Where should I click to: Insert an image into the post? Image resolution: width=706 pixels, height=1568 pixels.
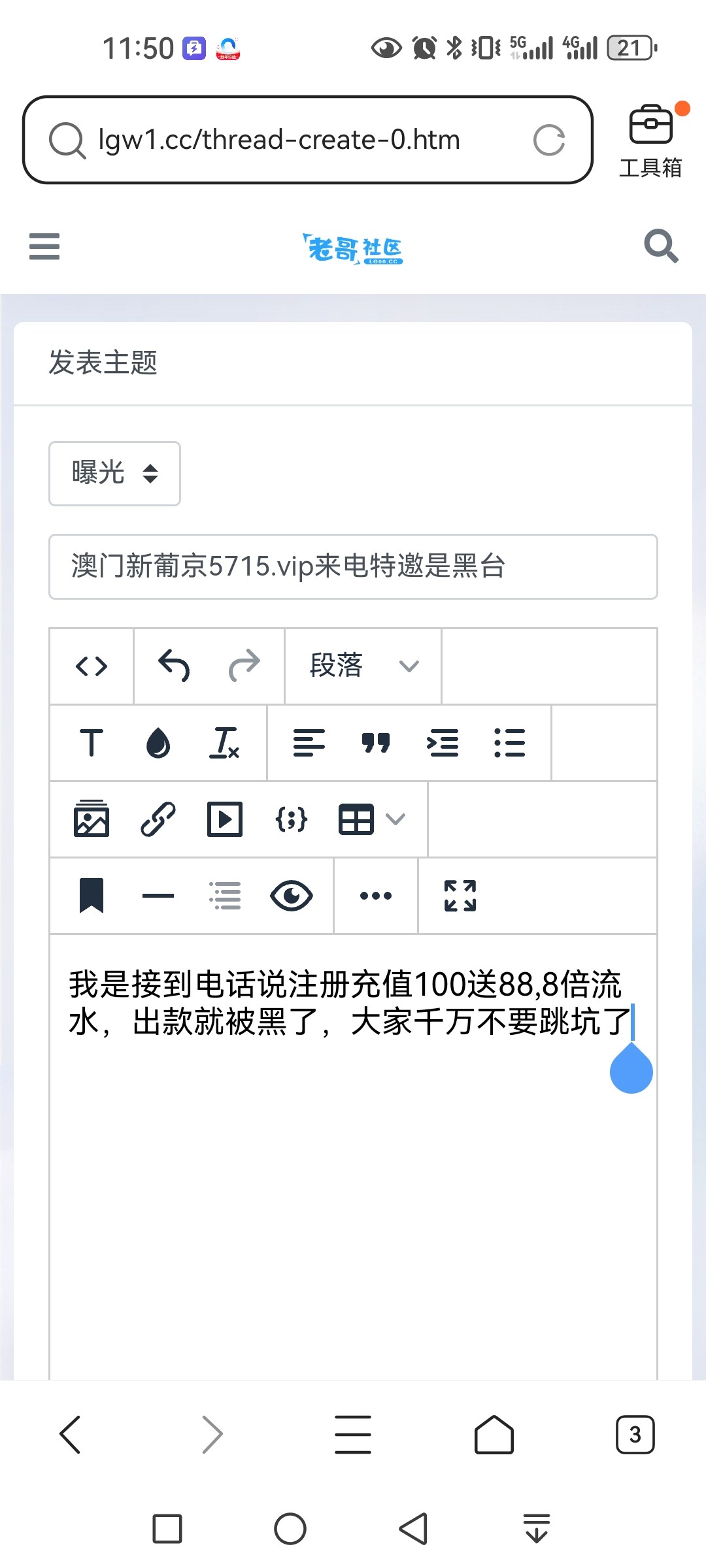92,819
